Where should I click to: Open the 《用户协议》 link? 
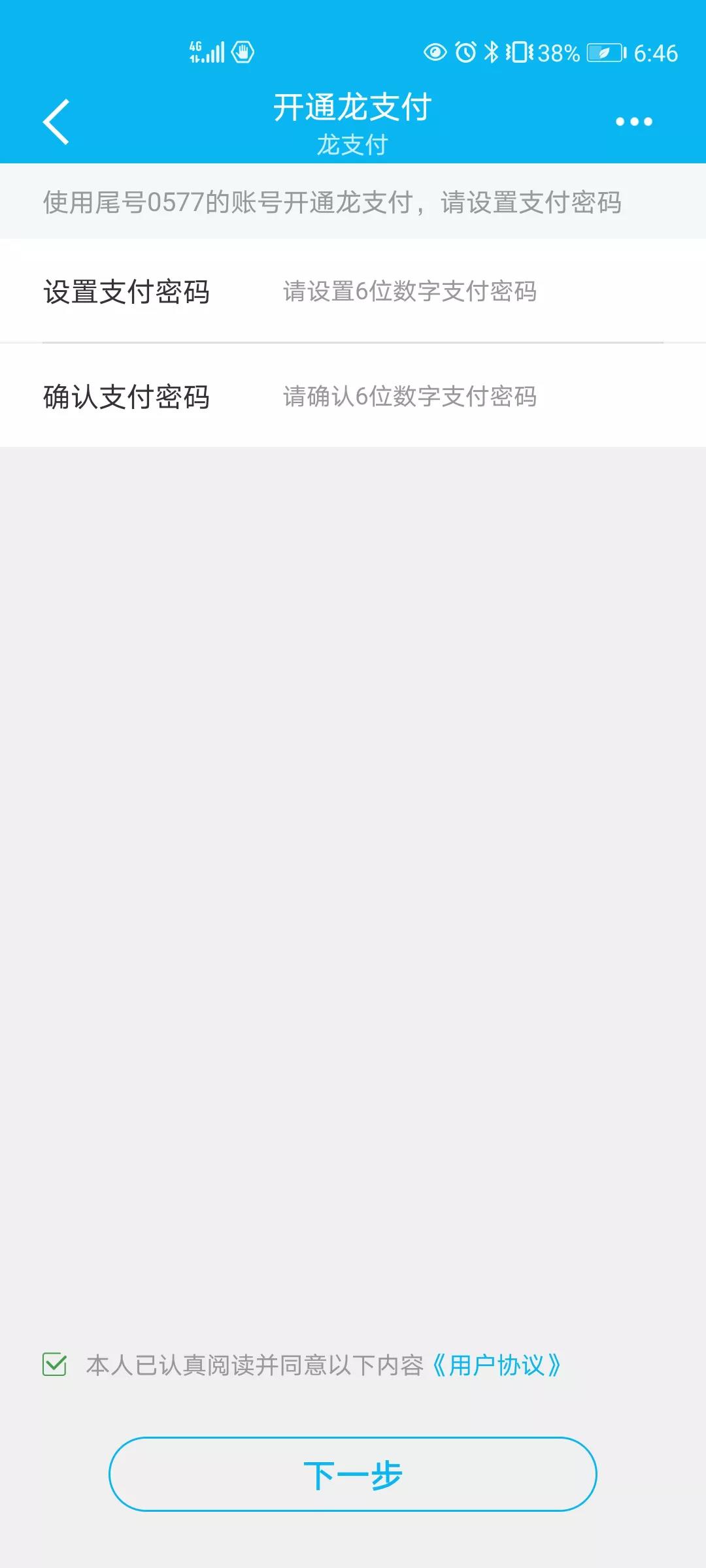[496, 1365]
